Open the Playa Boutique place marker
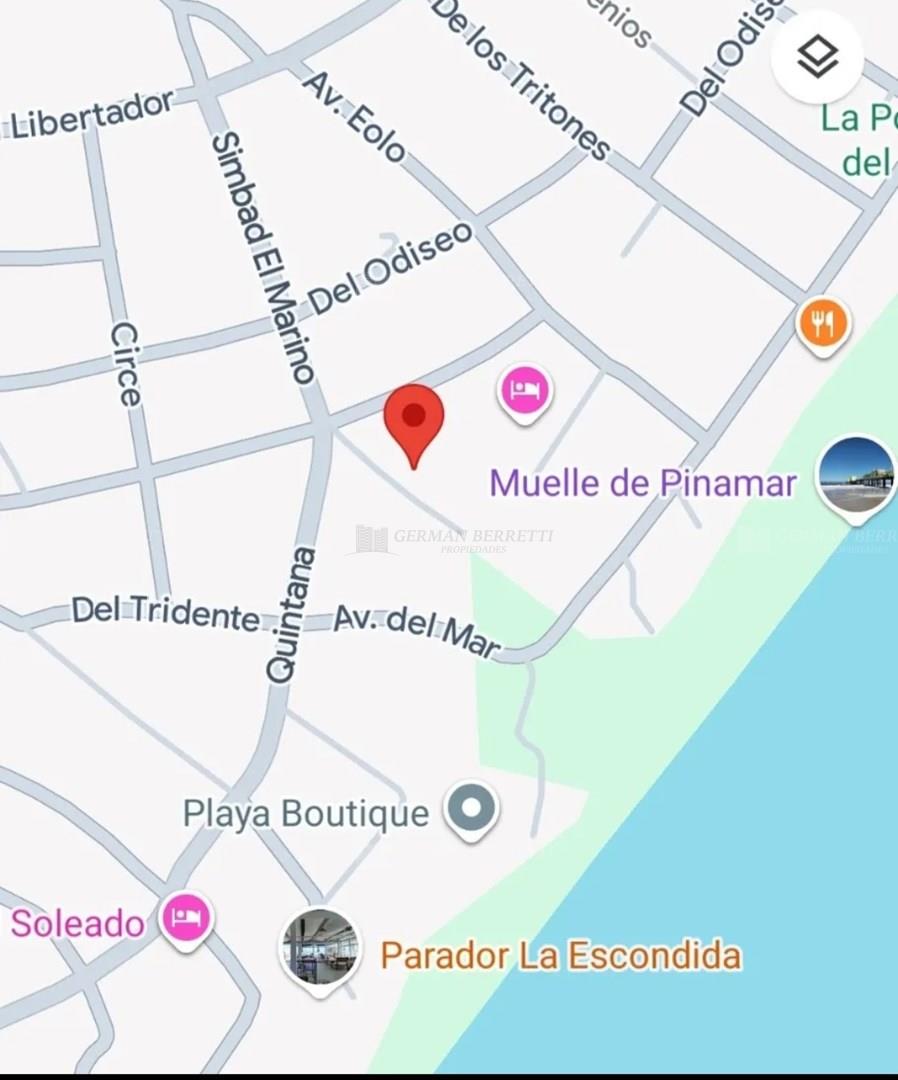The width and height of the screenshot is (898, 1080). (x=471, y=808)
